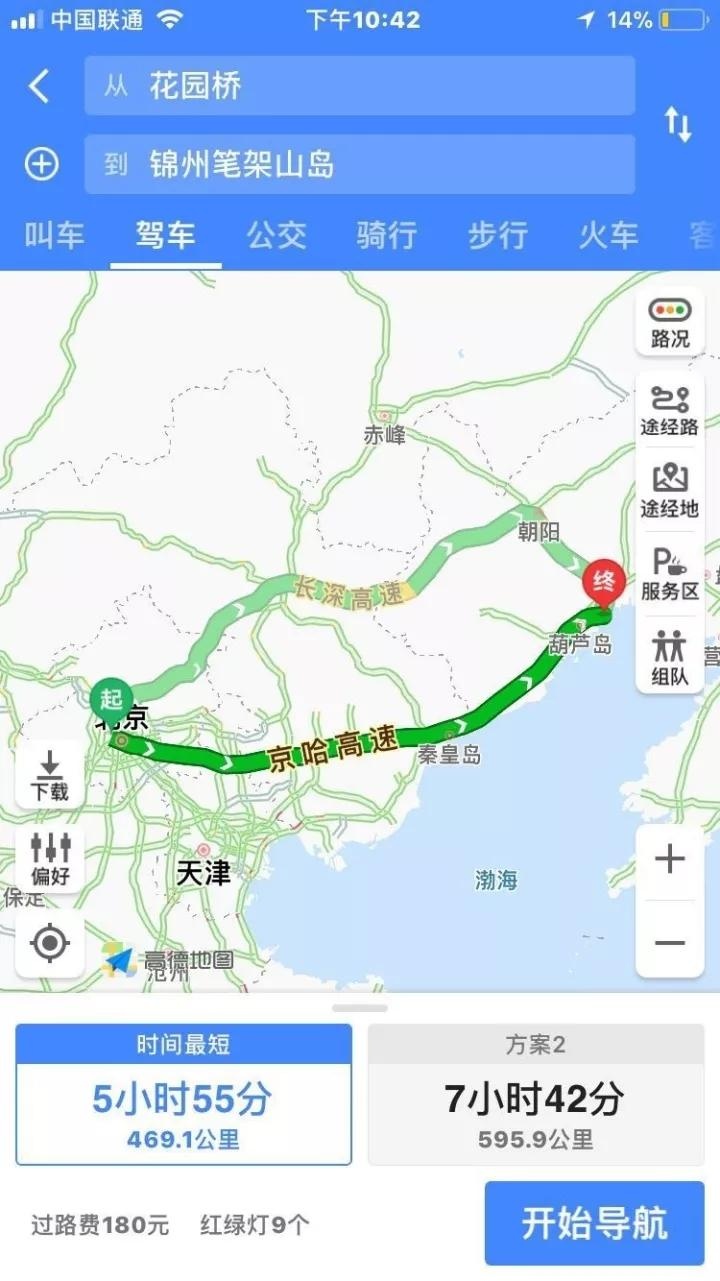Open the 途经路 option
The width and height of the screenshot is (720, 1281).
[670, 409]
